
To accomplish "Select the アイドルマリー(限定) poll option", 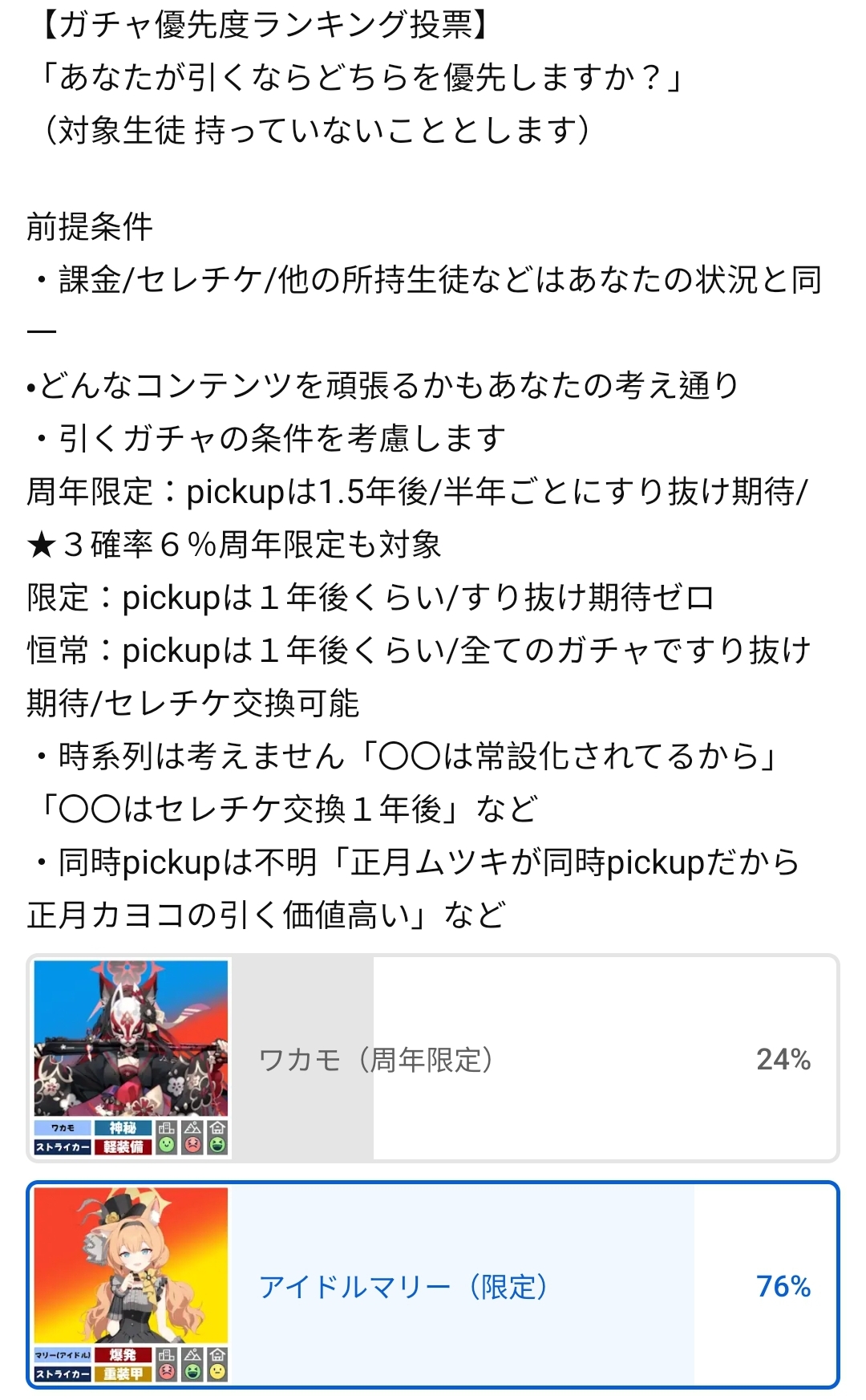I will (x=433, y=1285).
